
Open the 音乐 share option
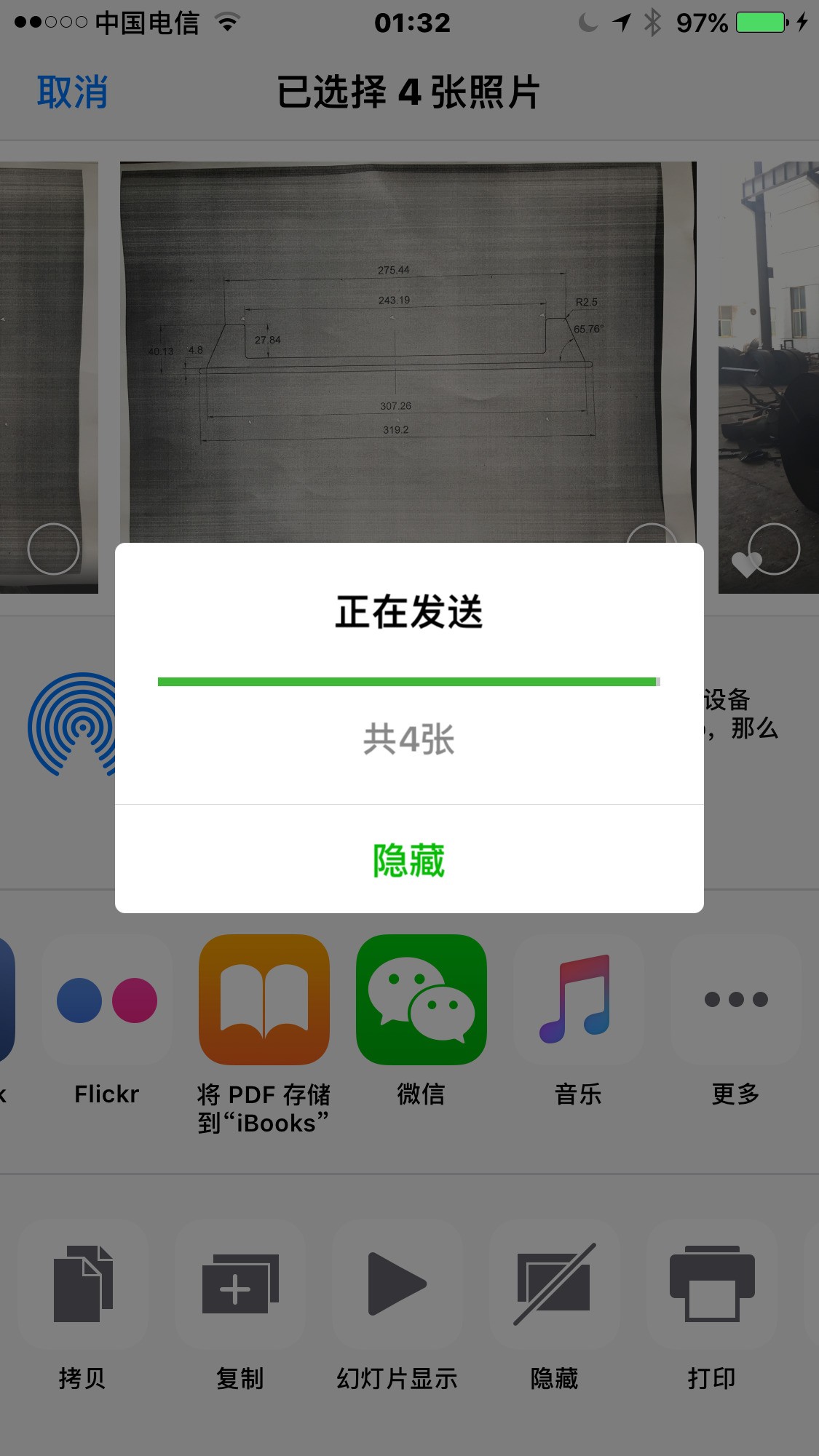(x=578, y=1000)
